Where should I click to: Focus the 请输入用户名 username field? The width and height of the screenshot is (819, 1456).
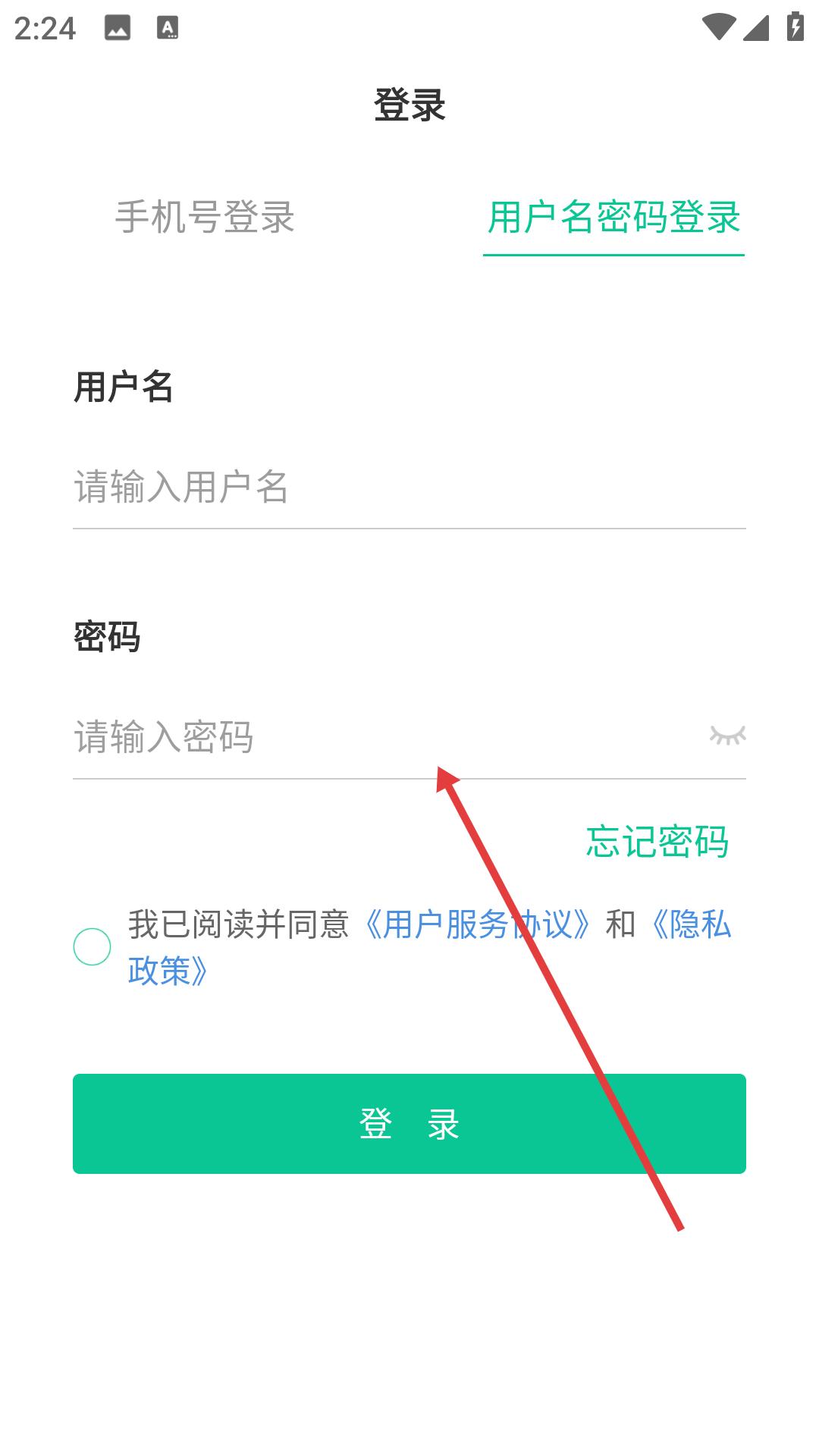409,487
